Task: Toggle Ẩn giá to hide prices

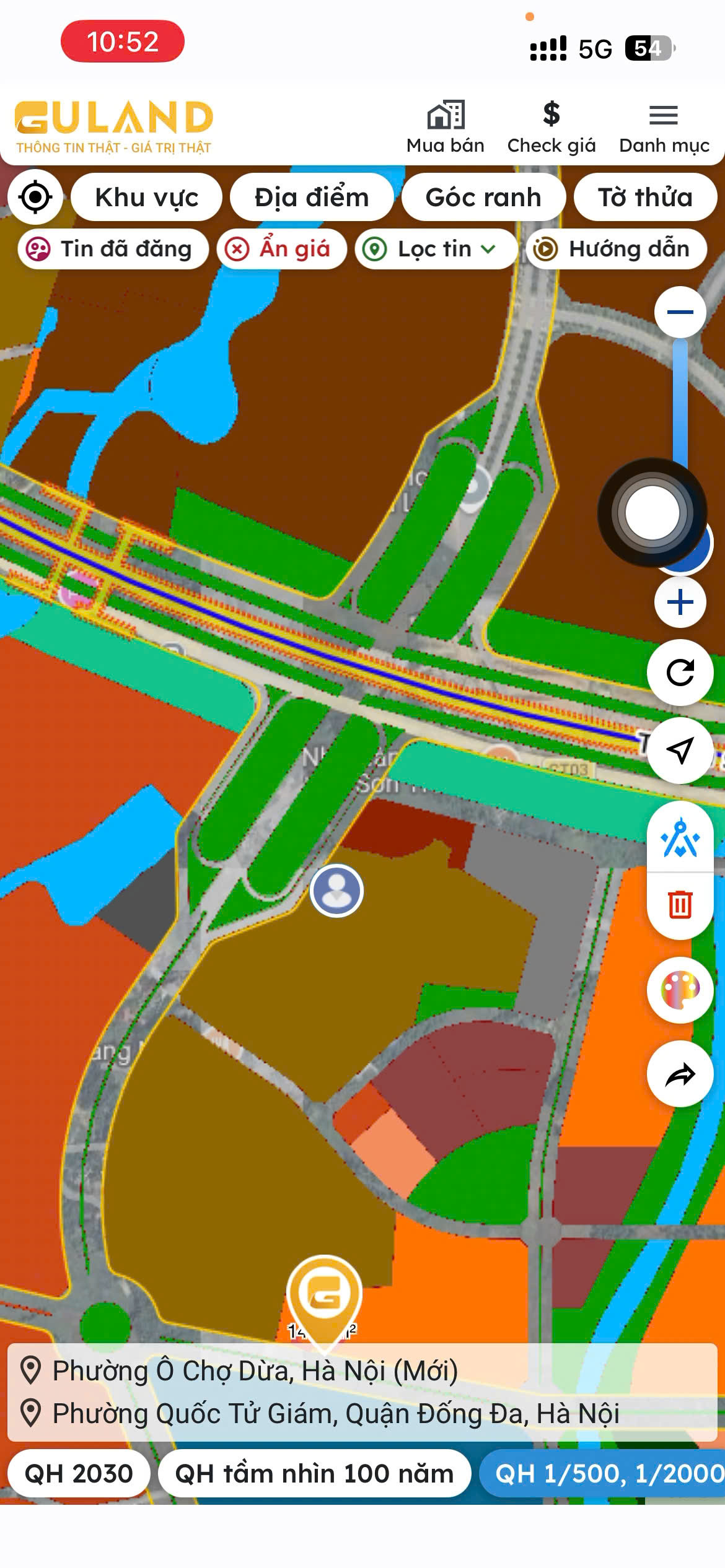Action: click(281, 249)
